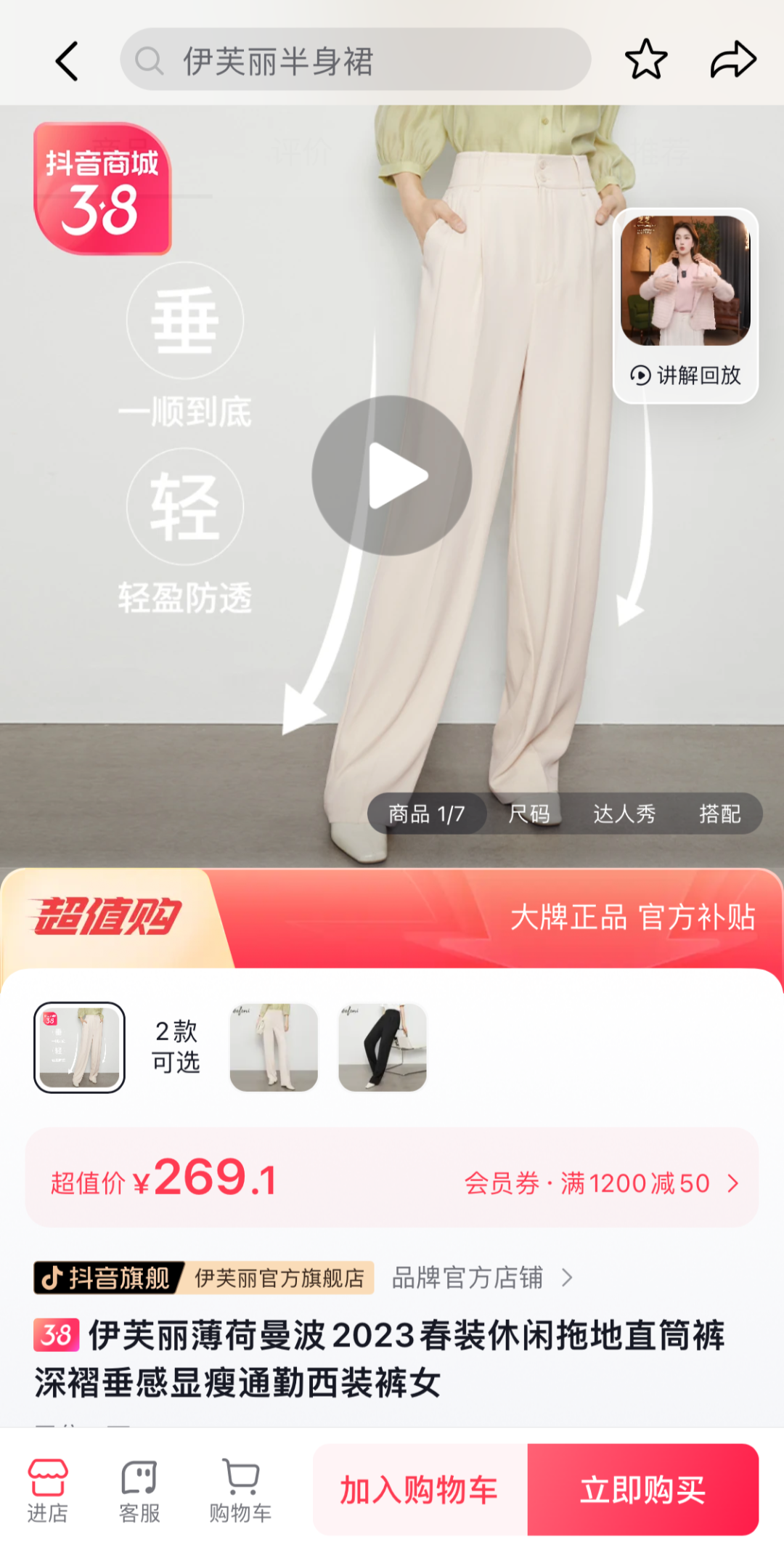Image resolution: width=784 pixels, height=1561 pixels.
Task: Open the 购物车 shopping cart
Action: tap(240, 1491)
